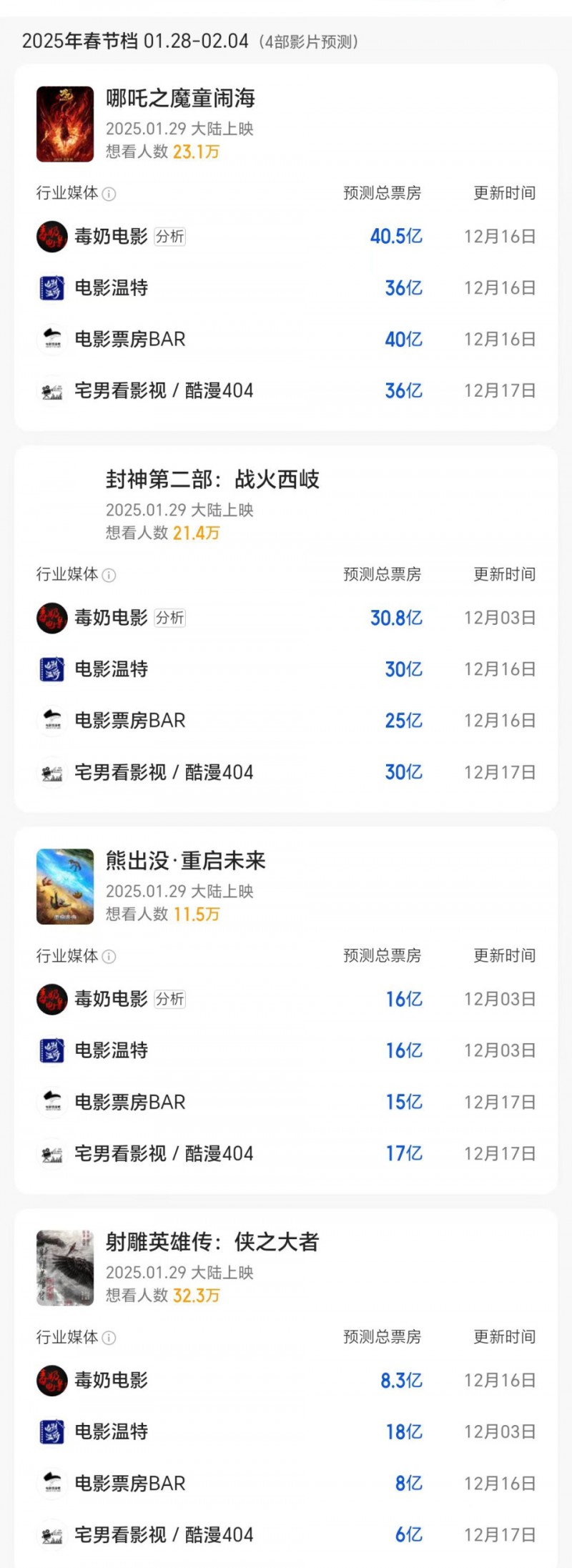Click the 毒奶电影 logo under 哪吒之魔童闹海
572x1568 pixels.
[51, 236]
